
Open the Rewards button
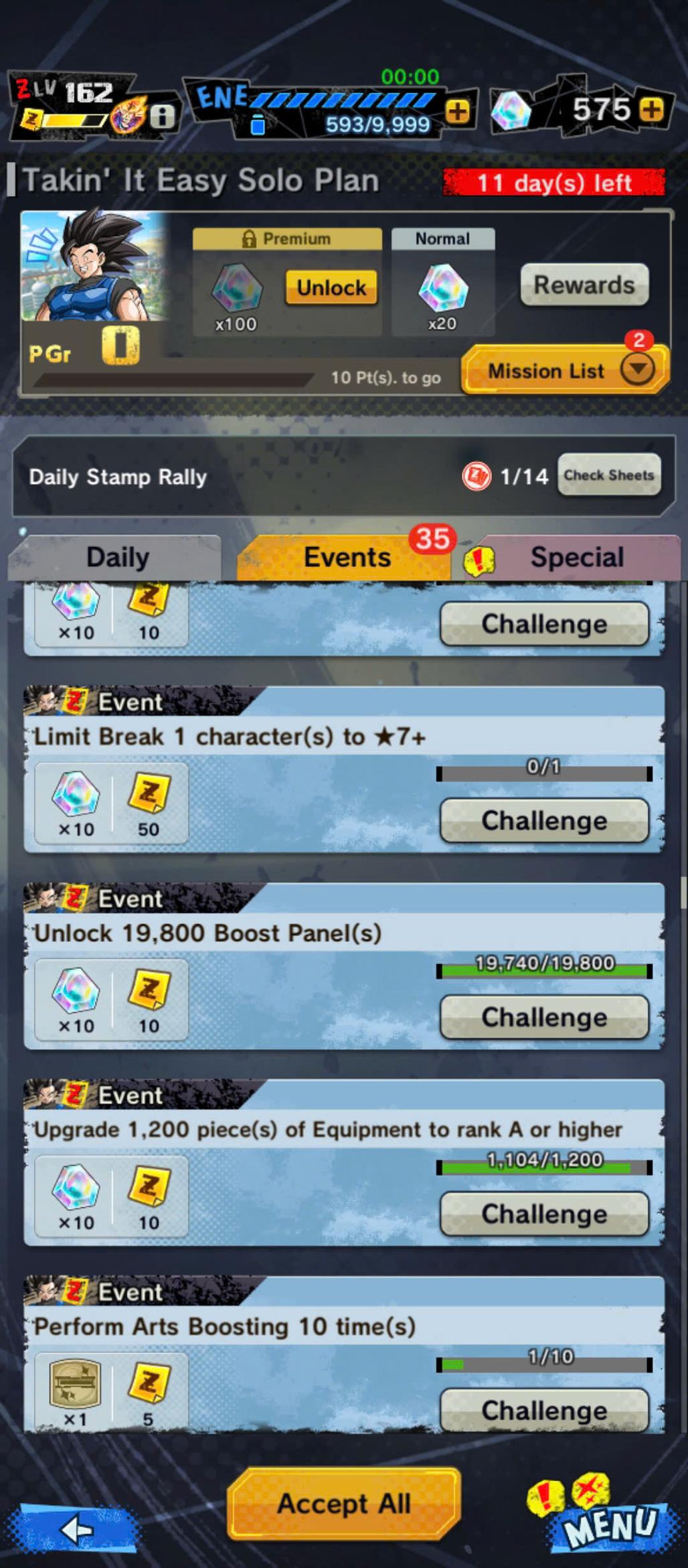(x=584, y=285)
